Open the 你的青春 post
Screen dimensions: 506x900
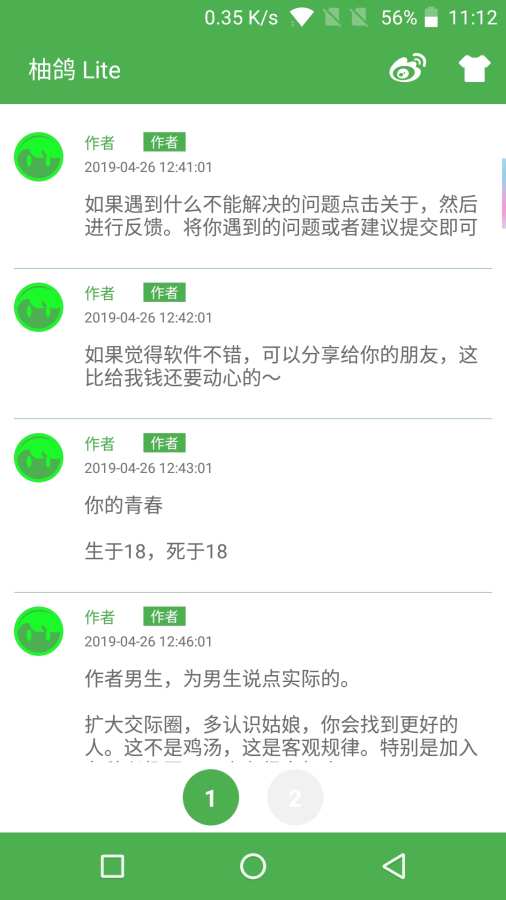pos(253,506)
